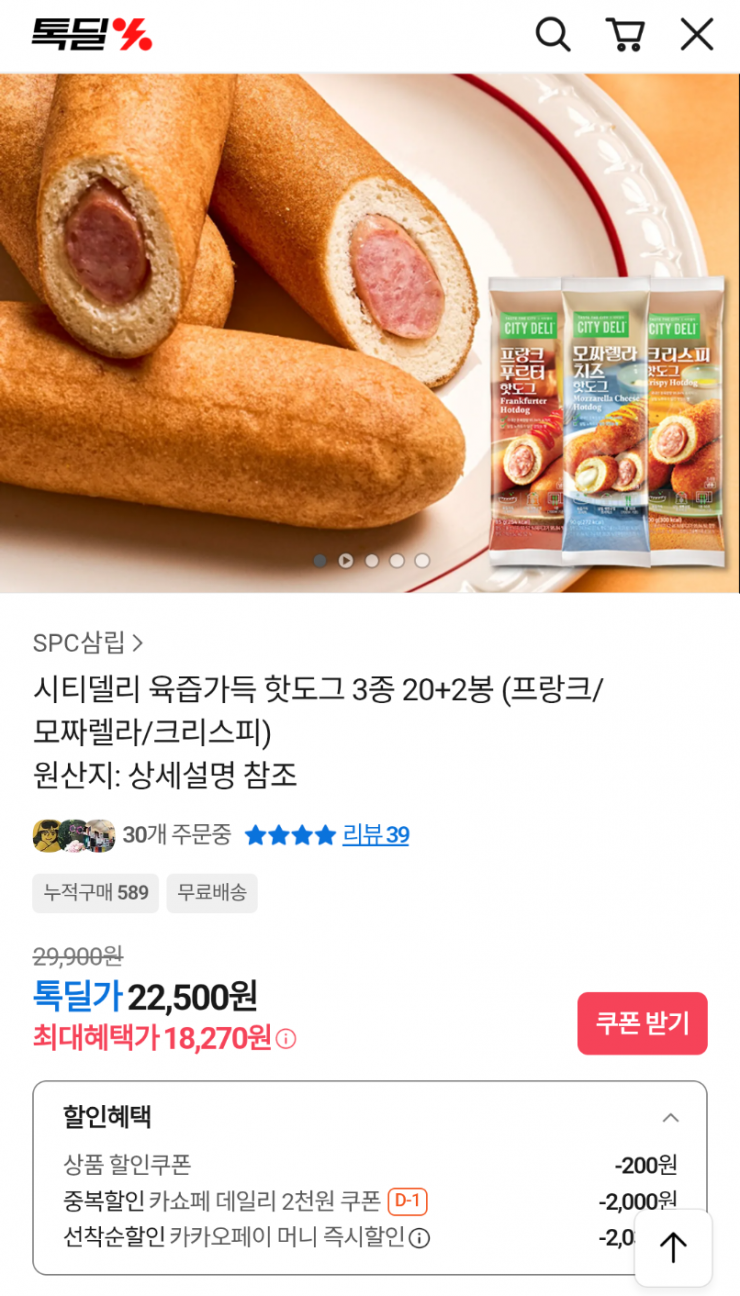This screenshot has width=740, height=1296.
Task: View info about 최대혜택가
Action: tap(286, 1039)
